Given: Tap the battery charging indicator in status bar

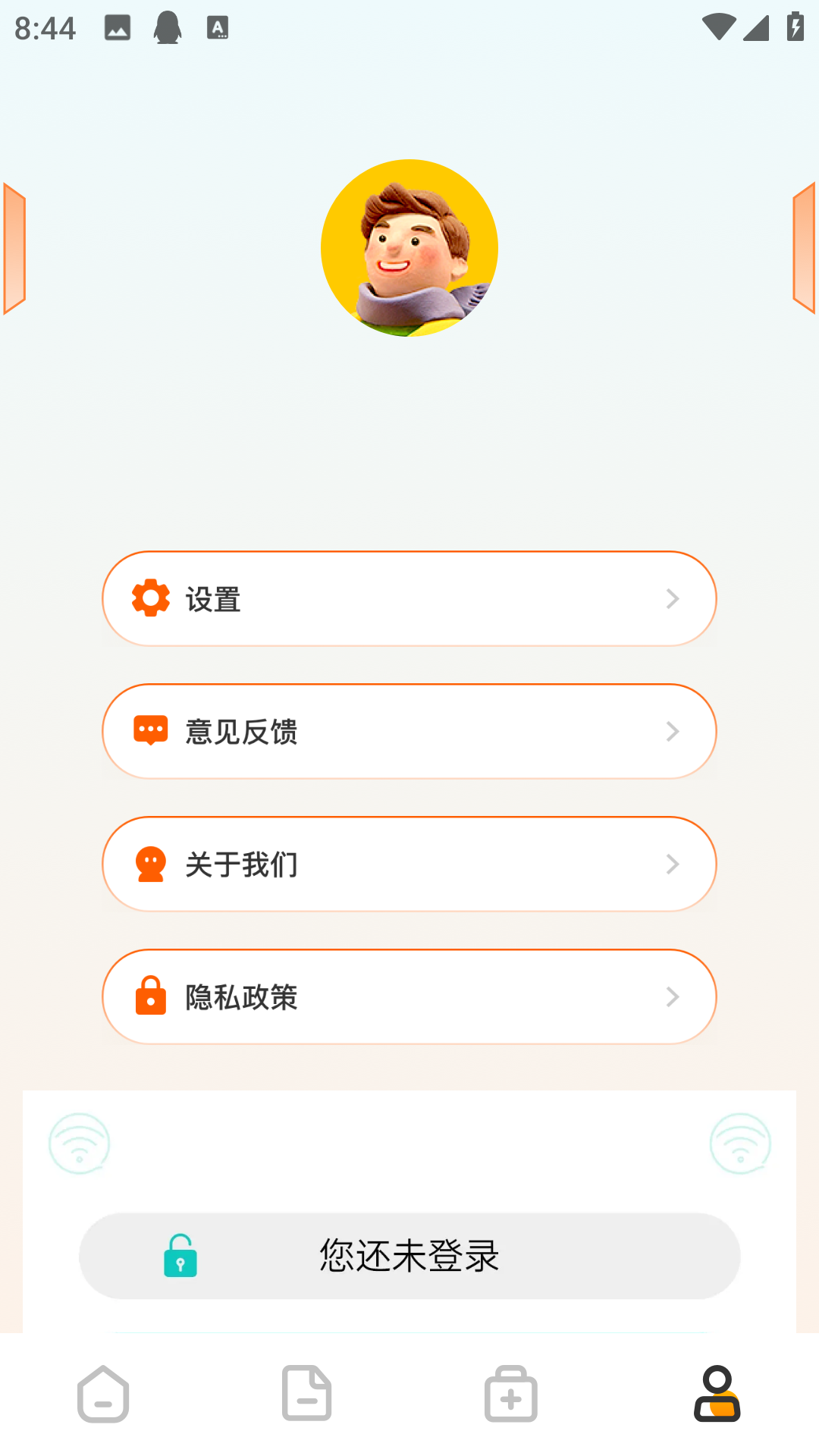Looking at the screenshot, I should (793, 26).
